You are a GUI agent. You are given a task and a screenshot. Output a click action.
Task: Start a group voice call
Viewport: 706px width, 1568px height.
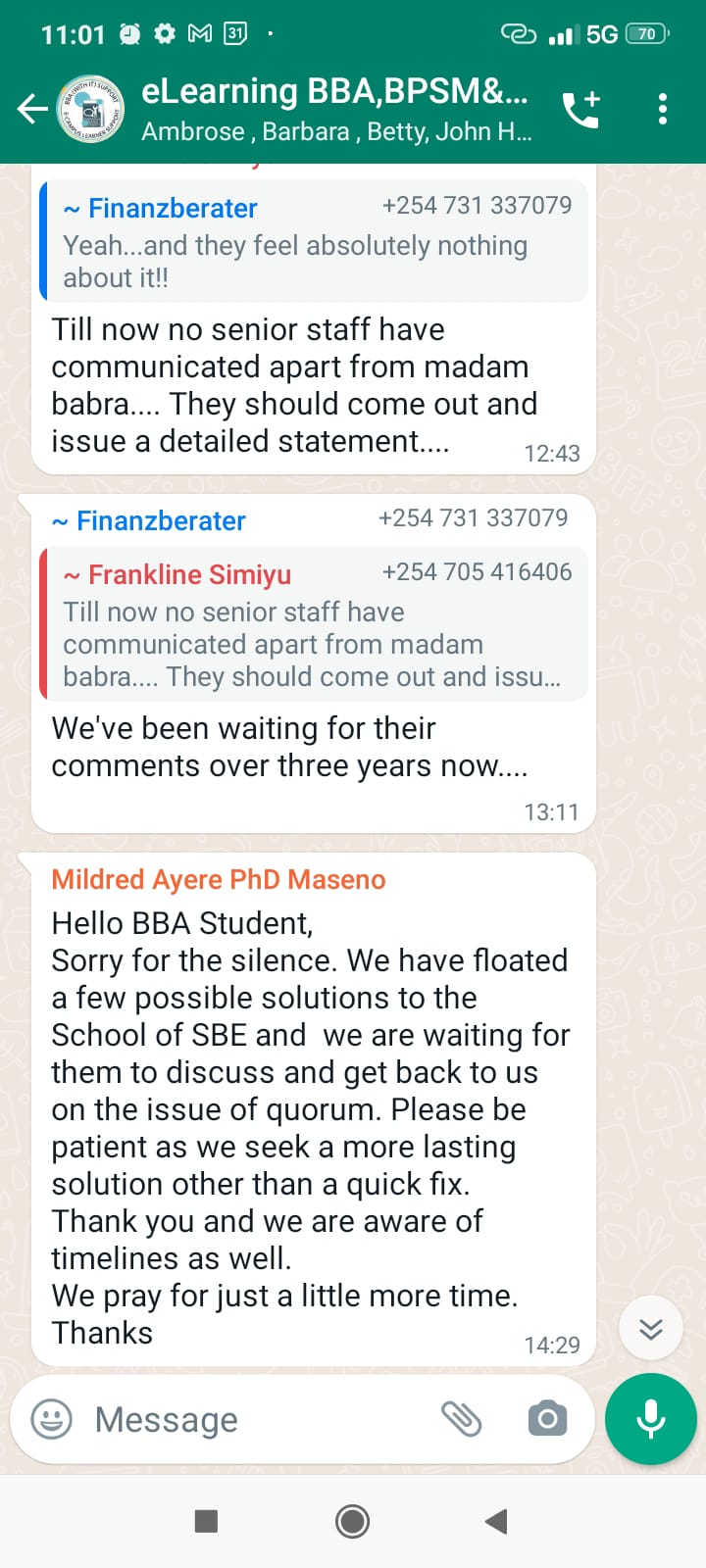(x=580, y=109)
